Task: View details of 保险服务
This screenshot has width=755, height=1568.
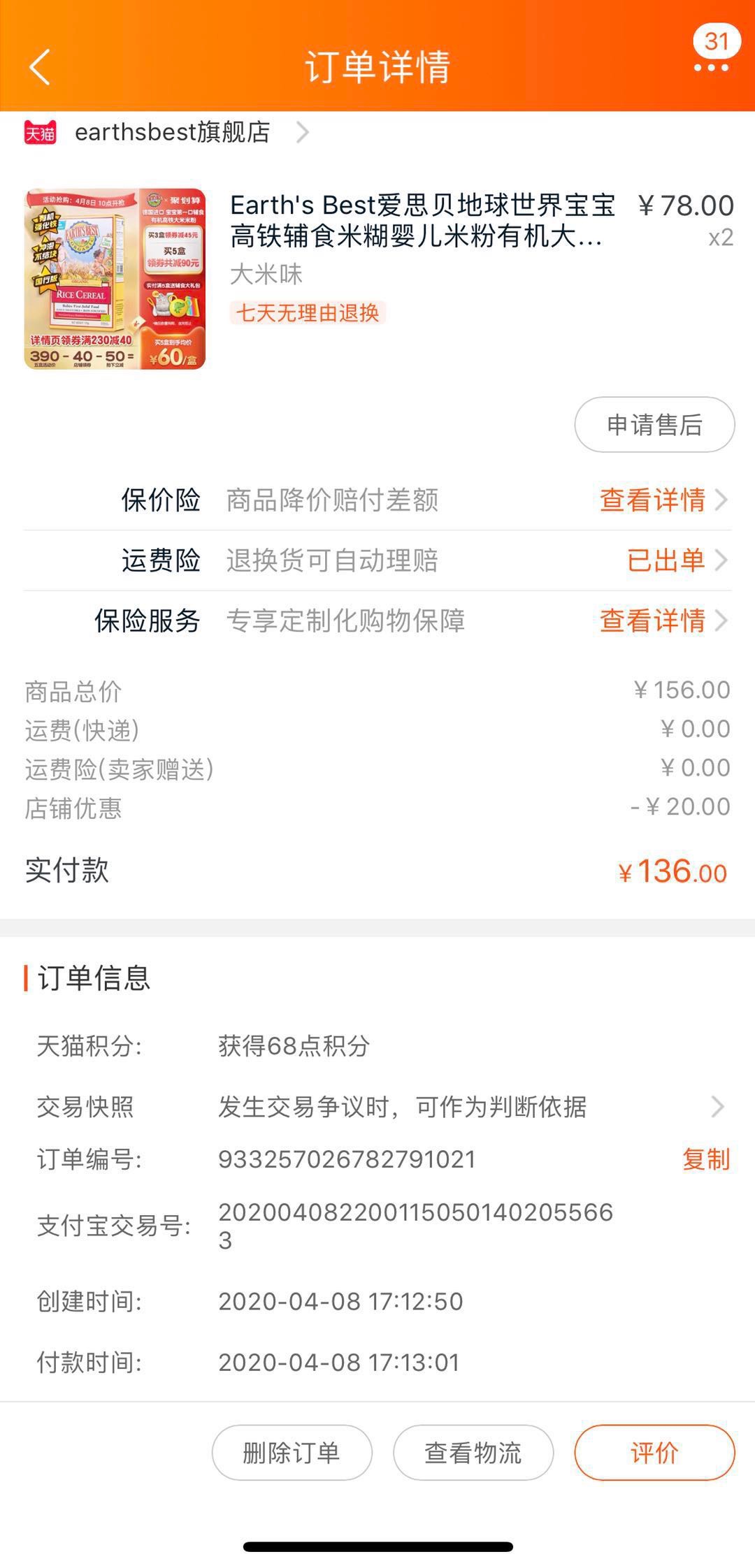Action: coord(661,620)
